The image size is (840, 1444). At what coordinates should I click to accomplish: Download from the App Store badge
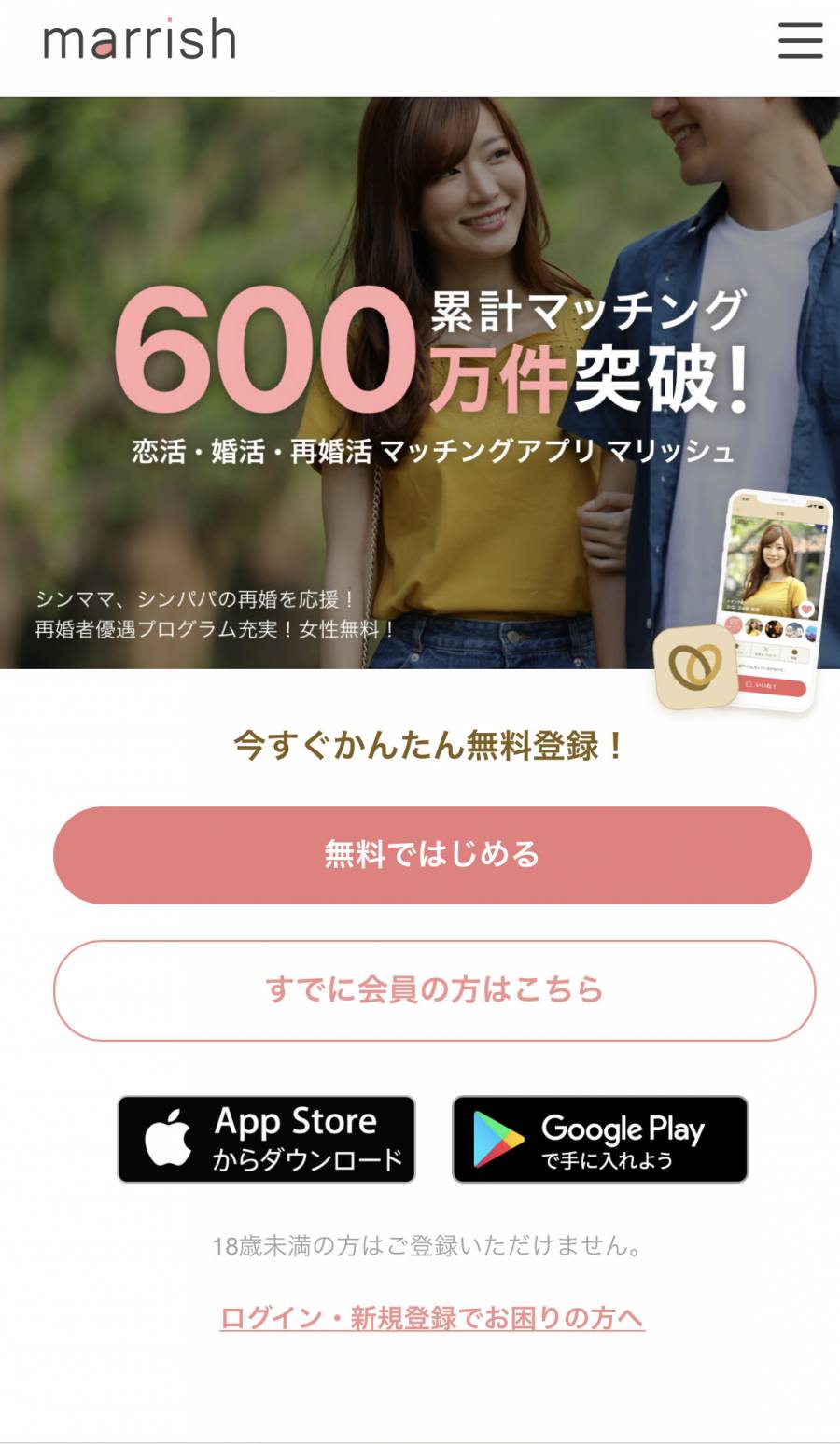tap(266, 1140)
